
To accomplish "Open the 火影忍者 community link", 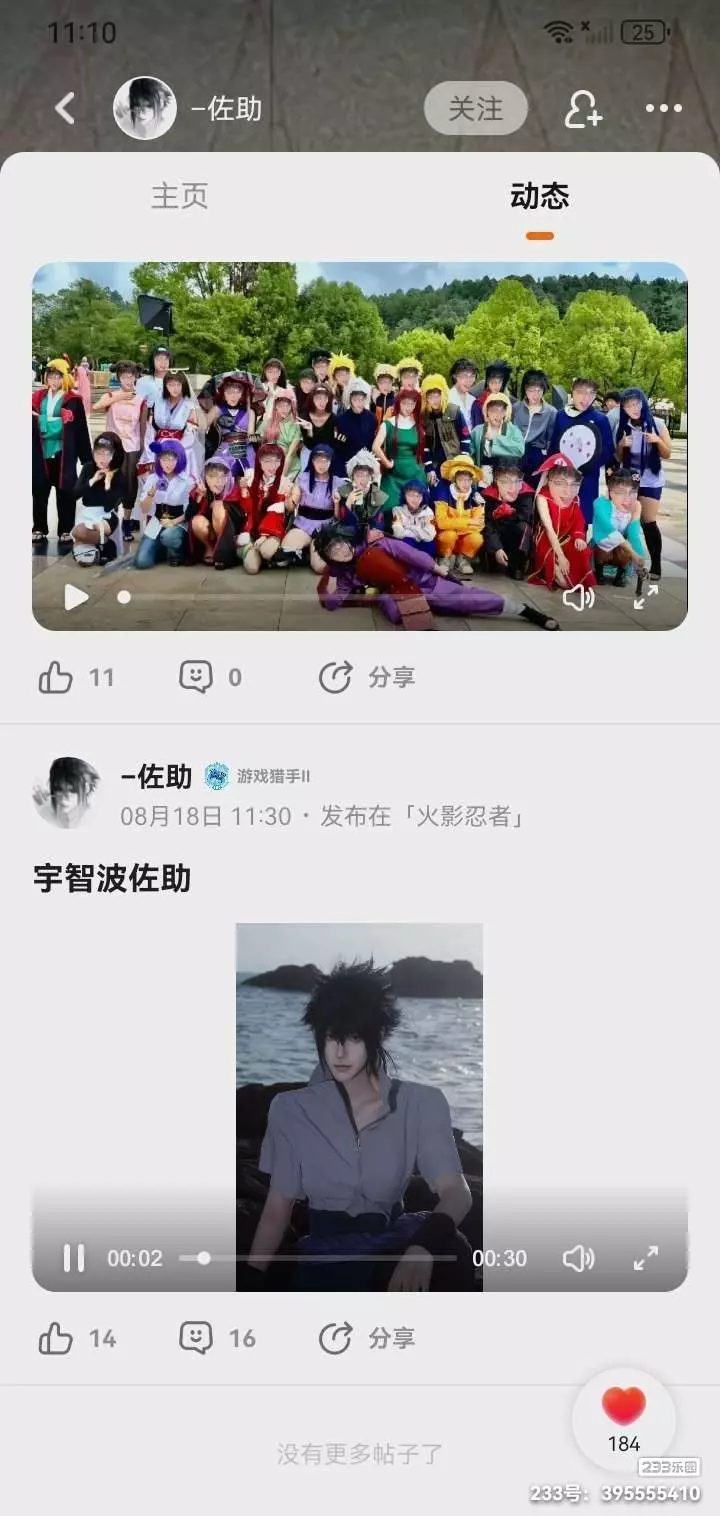I will pyautogui.click(x=422, y=816).
